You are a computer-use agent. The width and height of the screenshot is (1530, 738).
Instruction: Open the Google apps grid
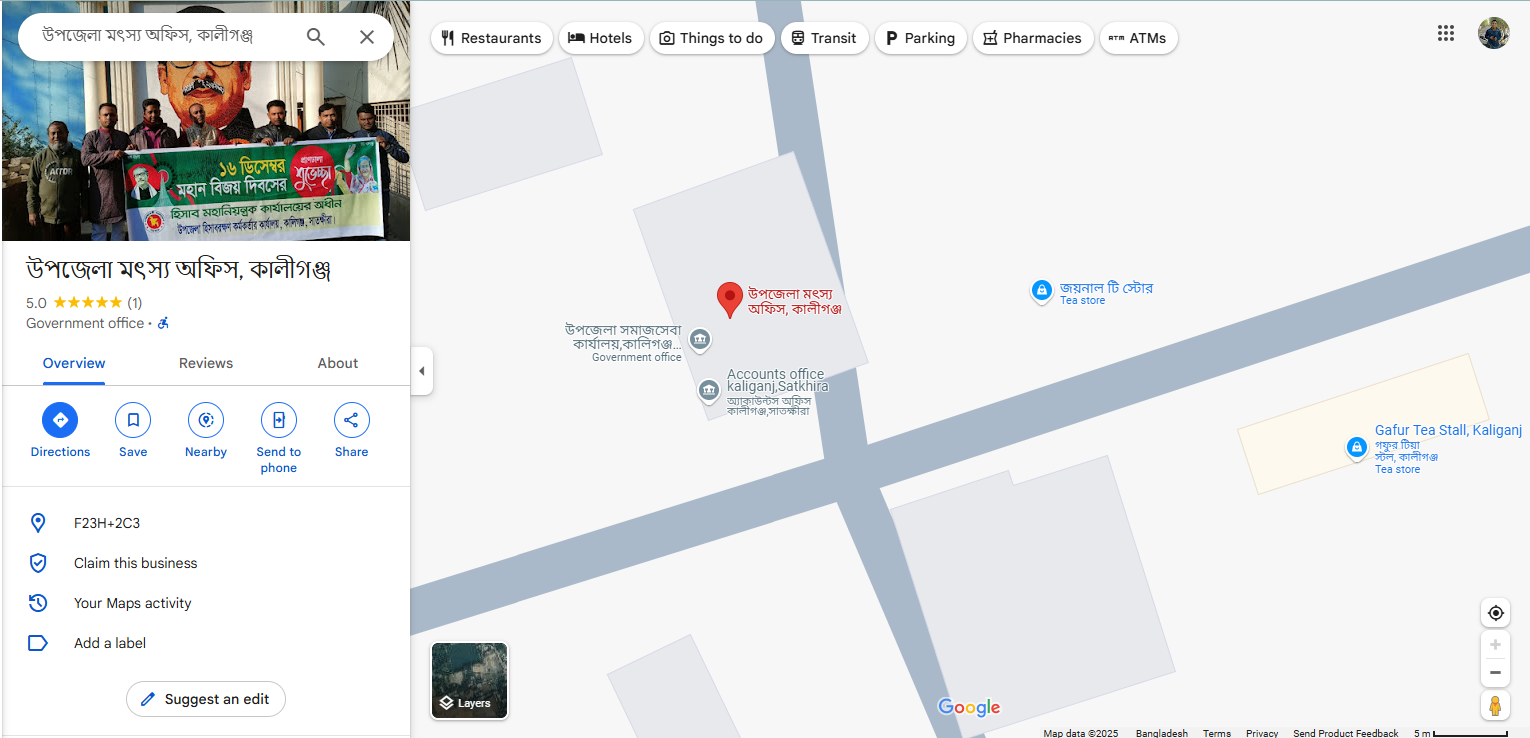(1445, 33)
